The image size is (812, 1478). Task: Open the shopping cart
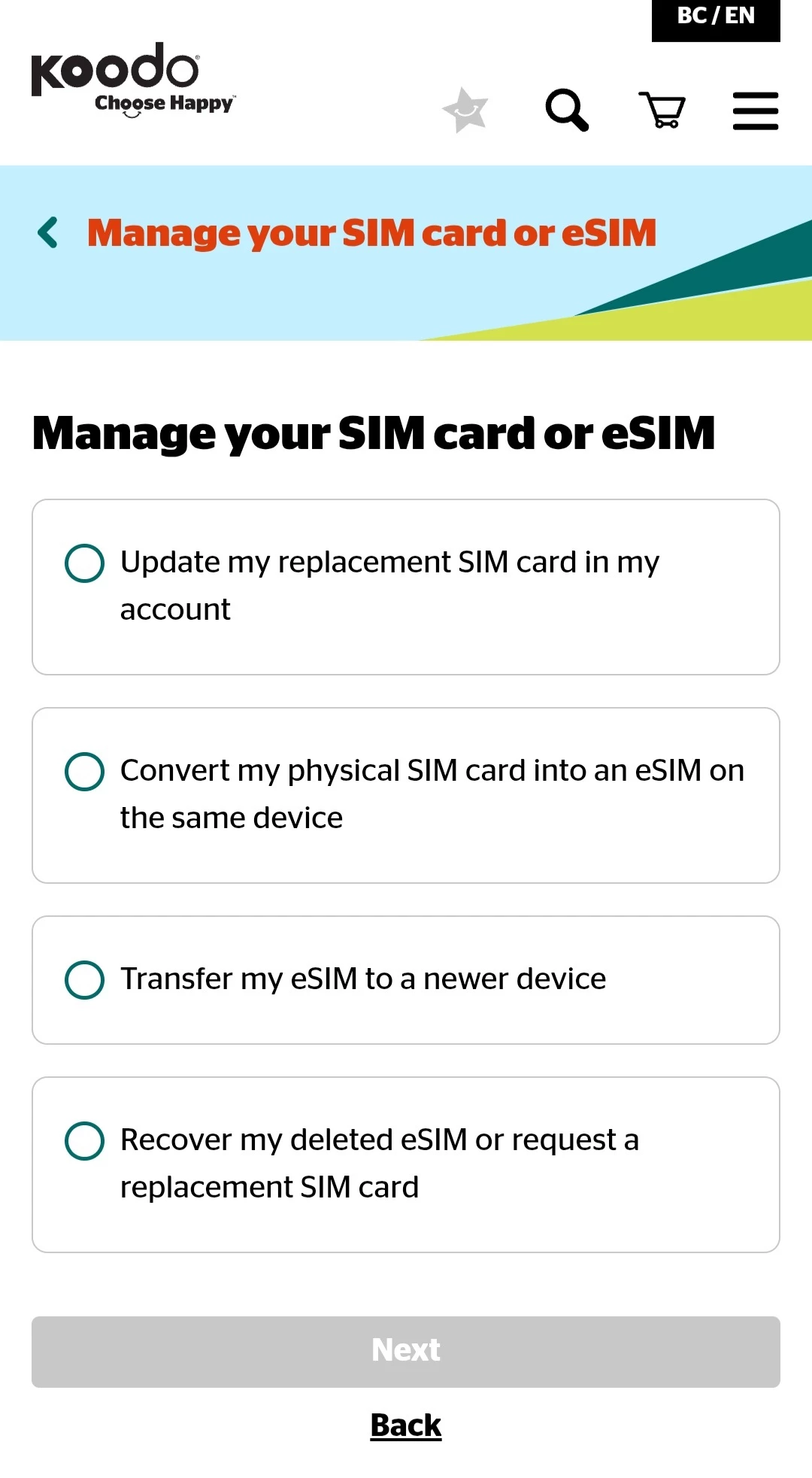pos(662,111)
